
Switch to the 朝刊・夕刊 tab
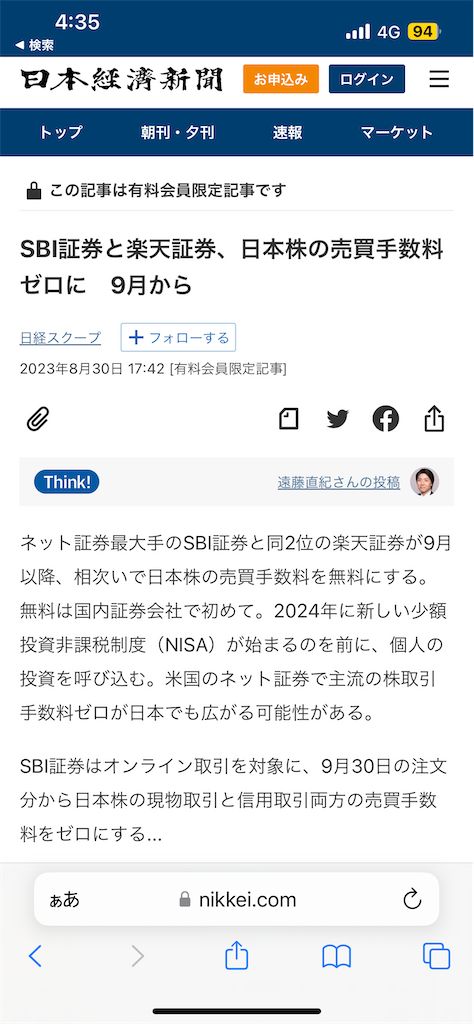tap(178, 133)
